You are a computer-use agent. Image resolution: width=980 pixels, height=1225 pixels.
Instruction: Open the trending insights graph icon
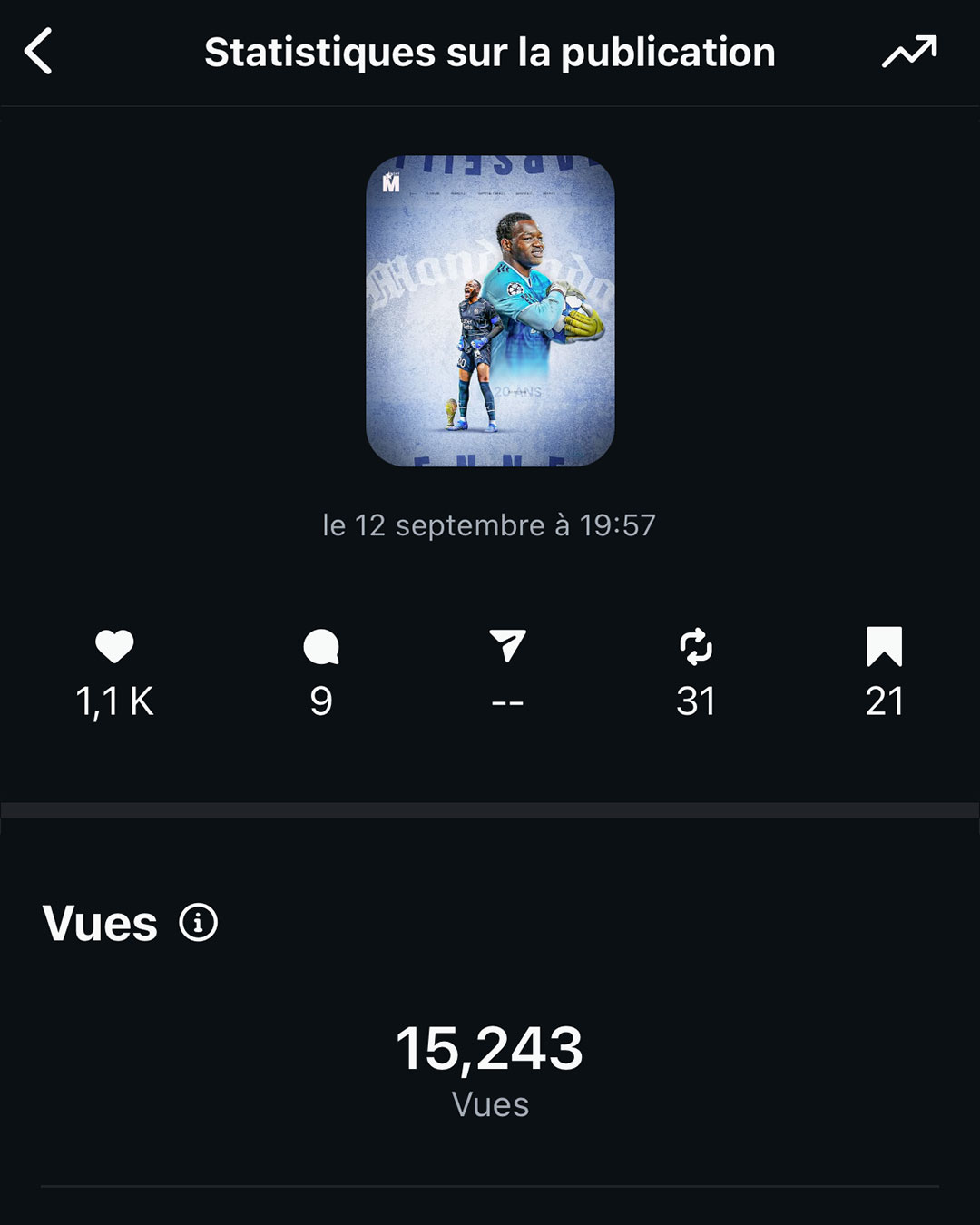(911, 52)
